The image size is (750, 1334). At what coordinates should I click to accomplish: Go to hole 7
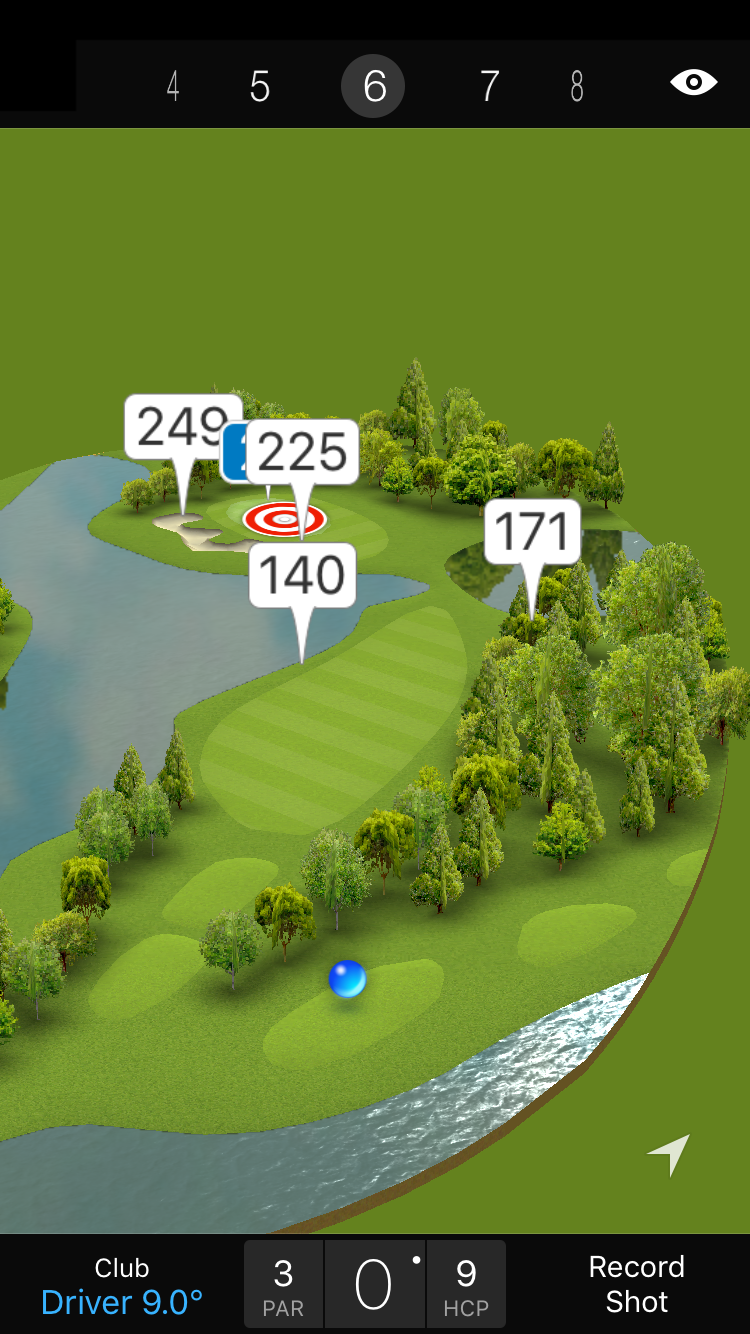coord(489,87)
